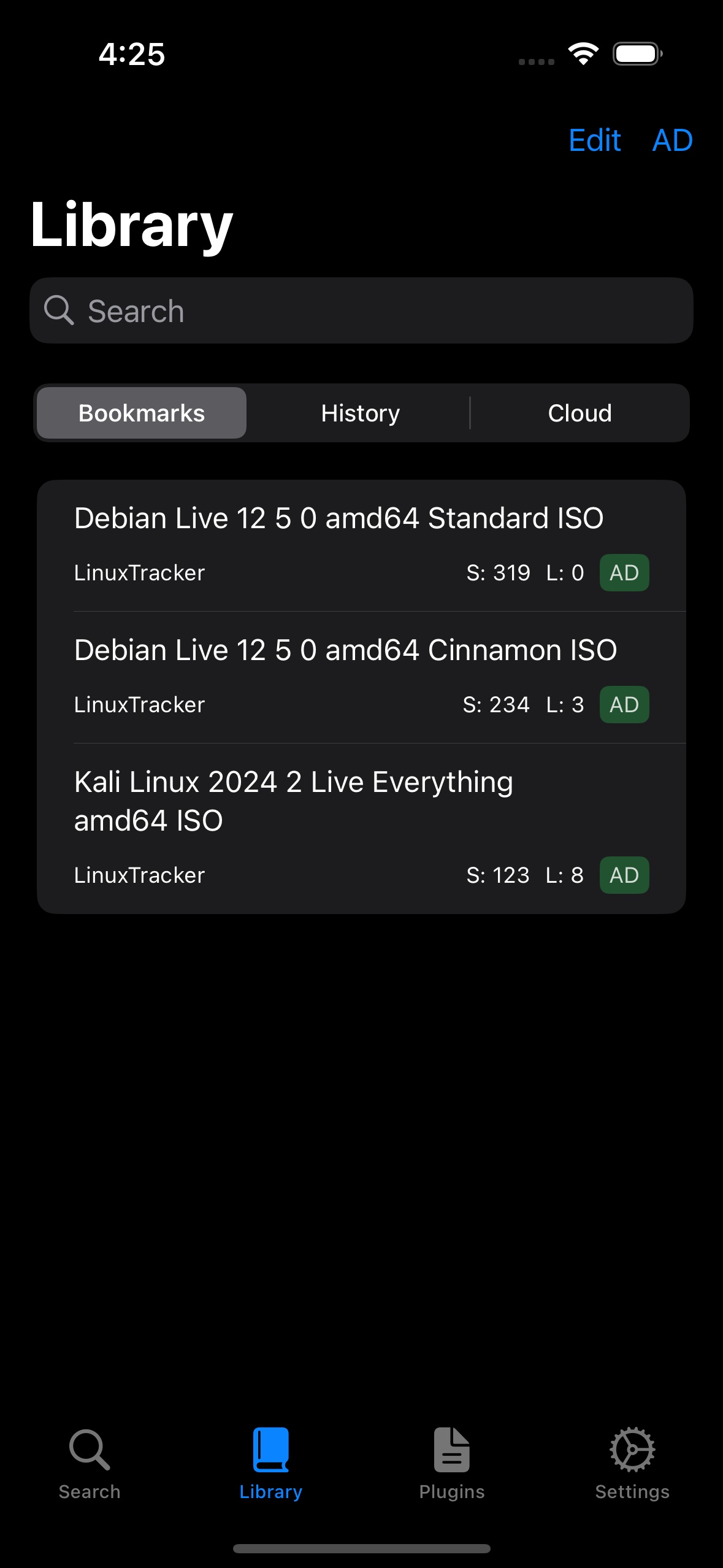
Task: Tap the Wi-Fi icon in the status bar
Action: (581, 54)
